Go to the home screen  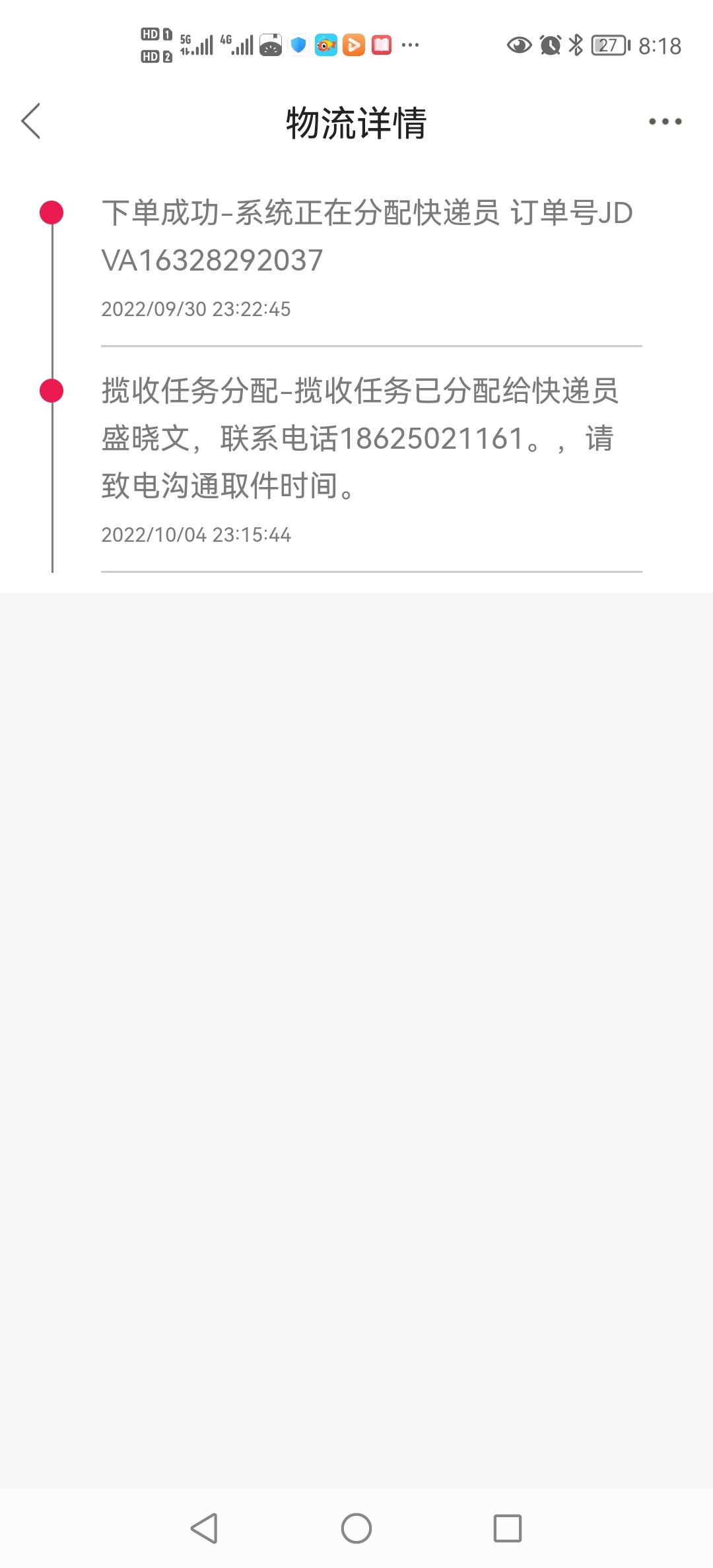[356, 1528]
